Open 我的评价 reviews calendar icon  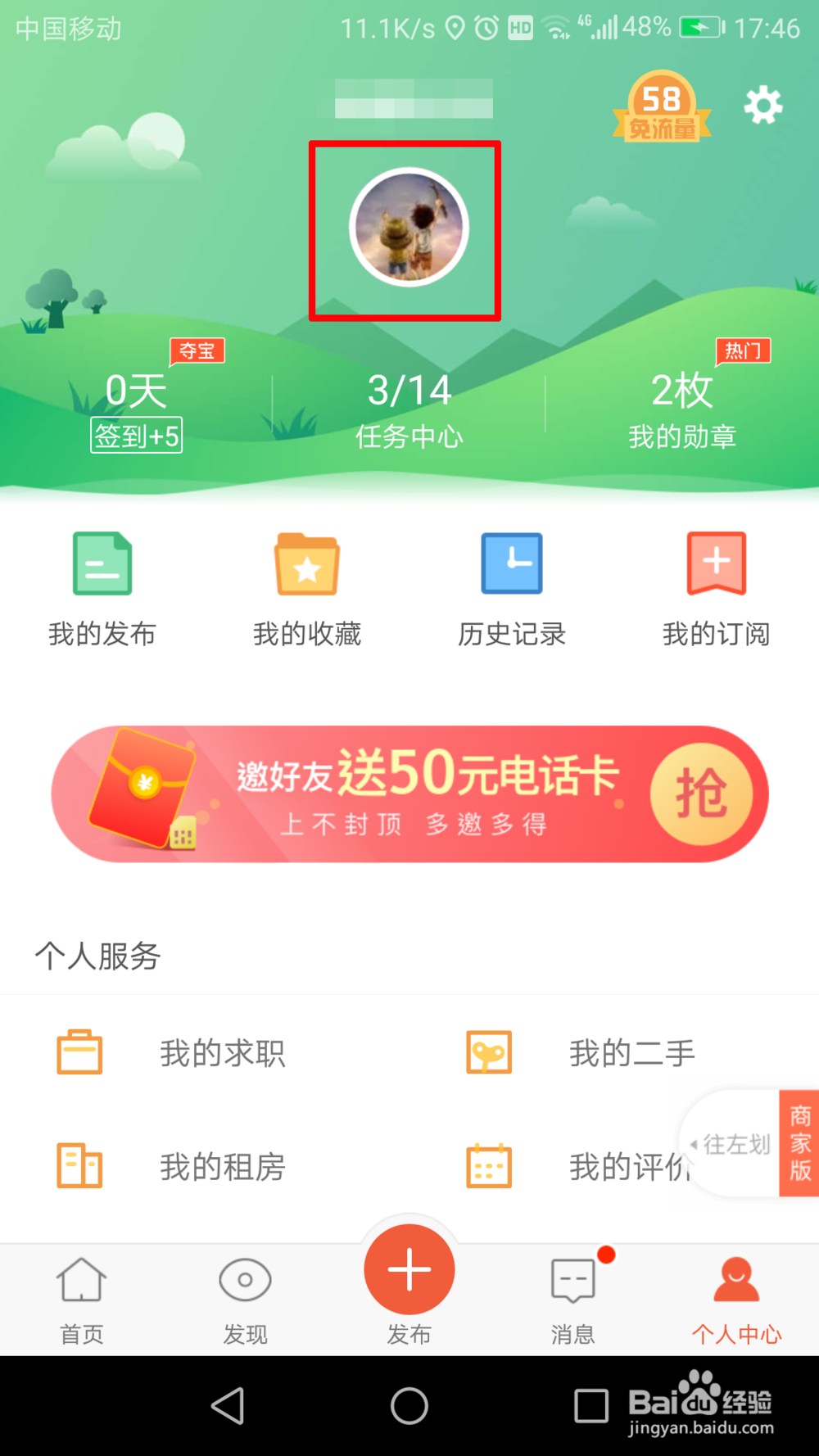(488, 1166)
